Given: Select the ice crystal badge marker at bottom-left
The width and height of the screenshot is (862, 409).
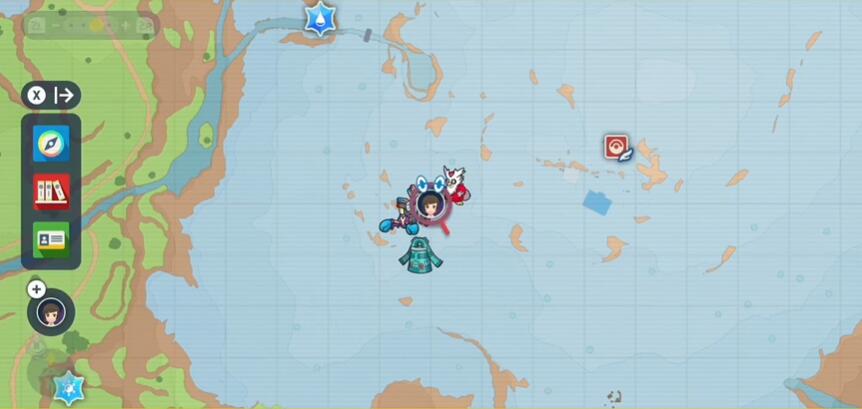Looking at the screenshot, I should click(x=69, y=388).
